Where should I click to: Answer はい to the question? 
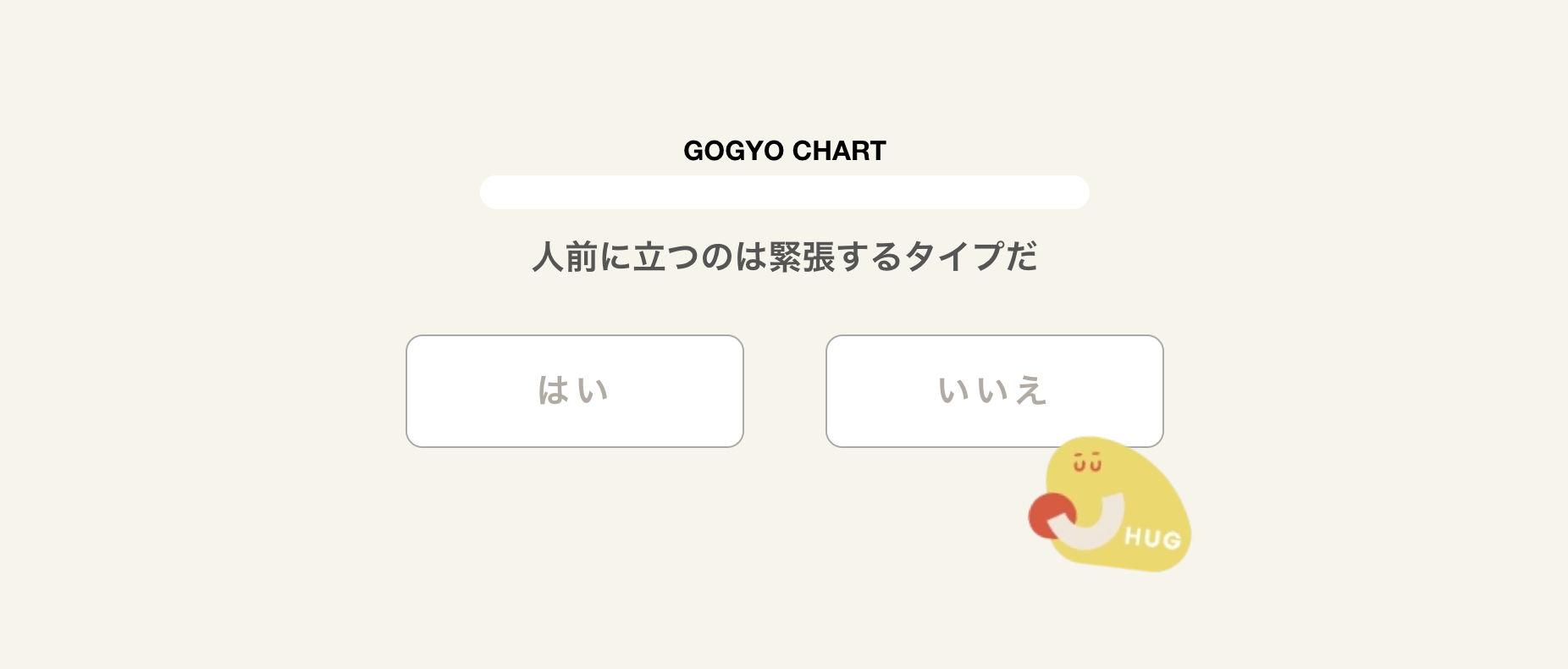574,390
